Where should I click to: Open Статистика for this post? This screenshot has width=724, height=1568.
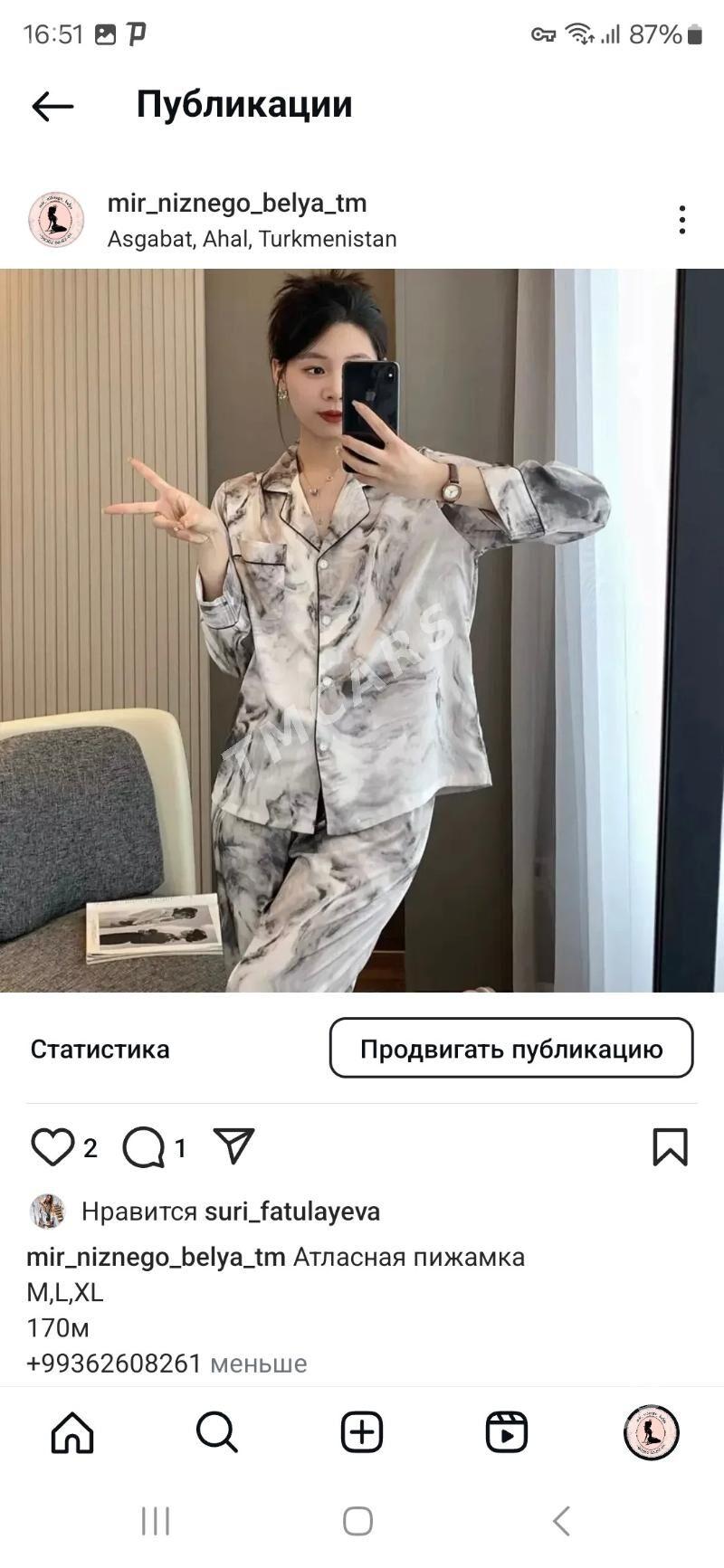pyautogui.click(x=100, y=1049)
